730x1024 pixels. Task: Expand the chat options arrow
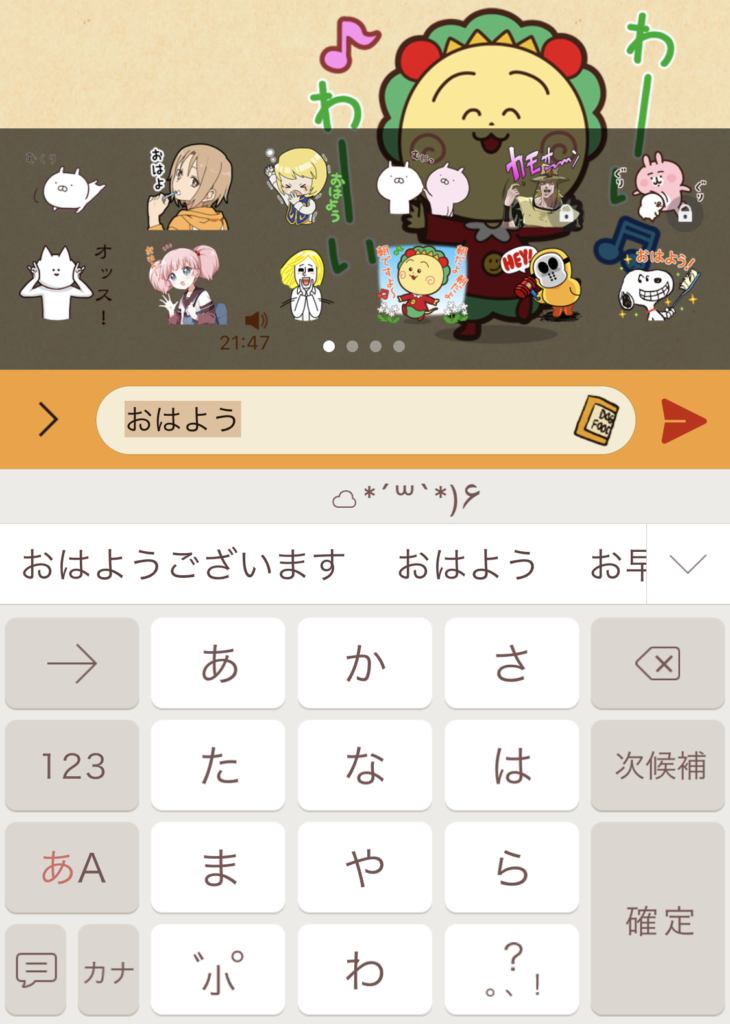[x=47, y=420]
